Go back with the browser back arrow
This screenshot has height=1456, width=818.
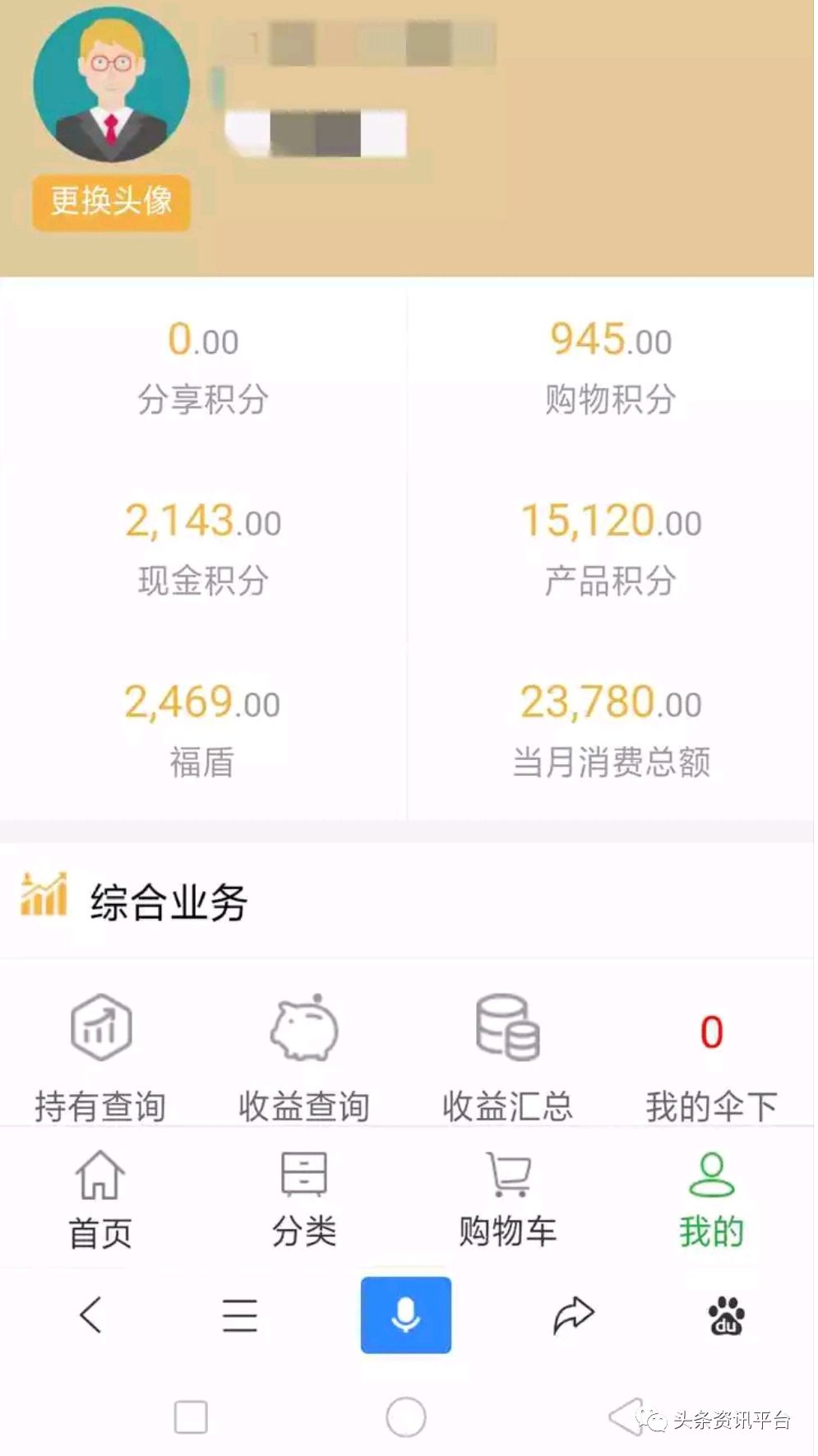(x=90, y=1315)
